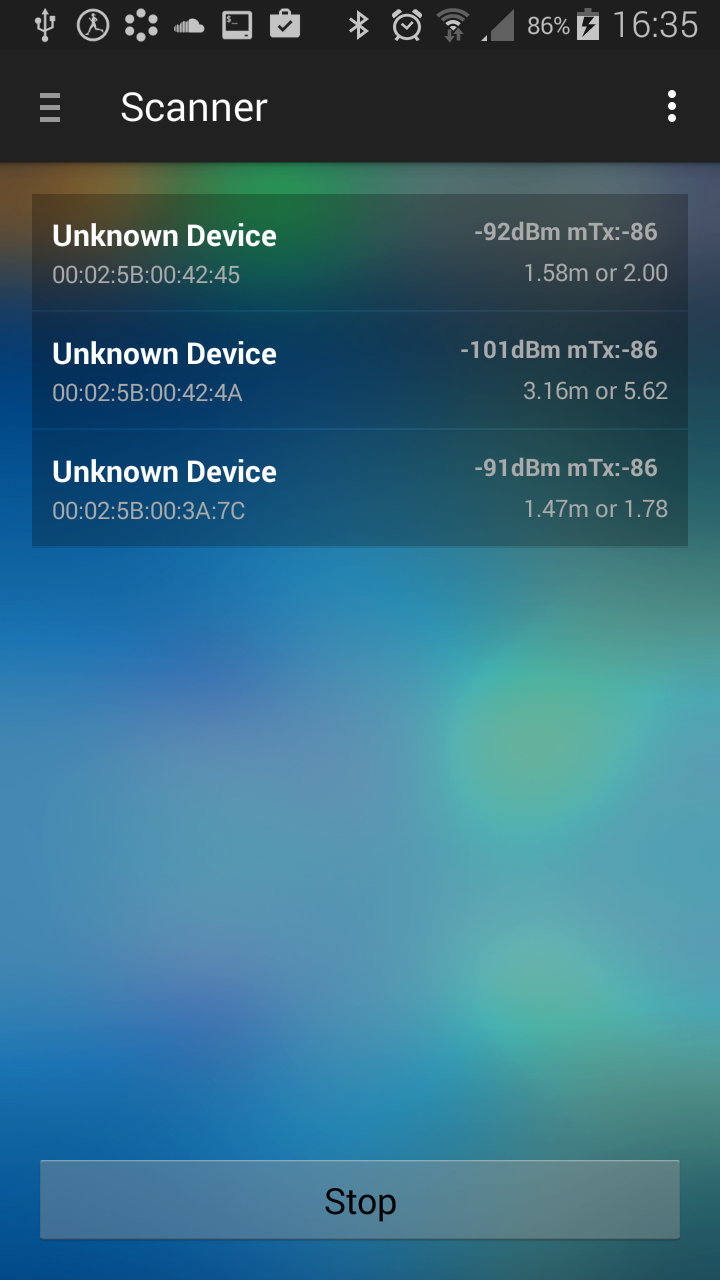Open the overflow menu
Screen dimensions: 720x1280
672,107
